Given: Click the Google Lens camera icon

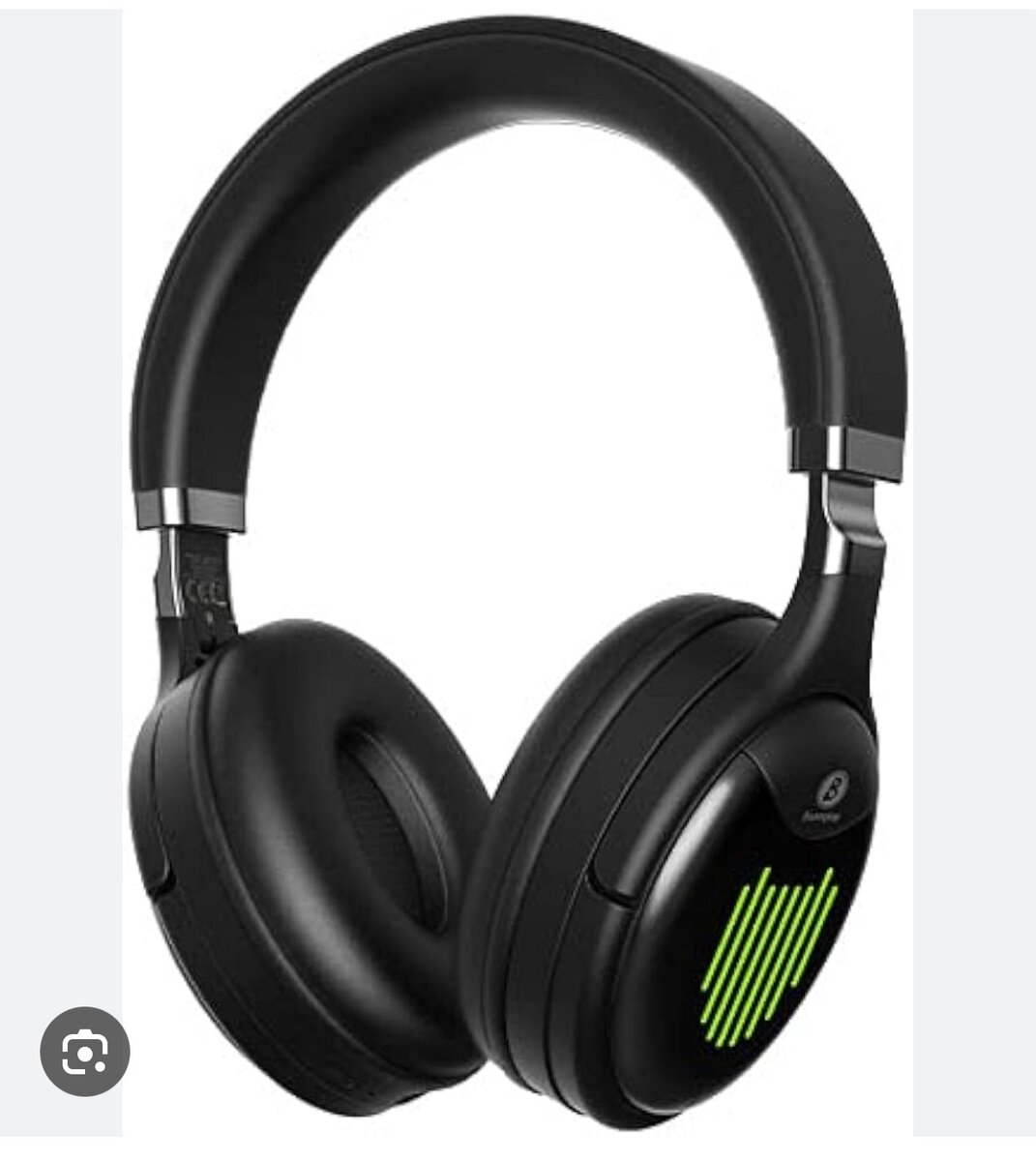Looking at the screenshot, I should point(87,1050).
